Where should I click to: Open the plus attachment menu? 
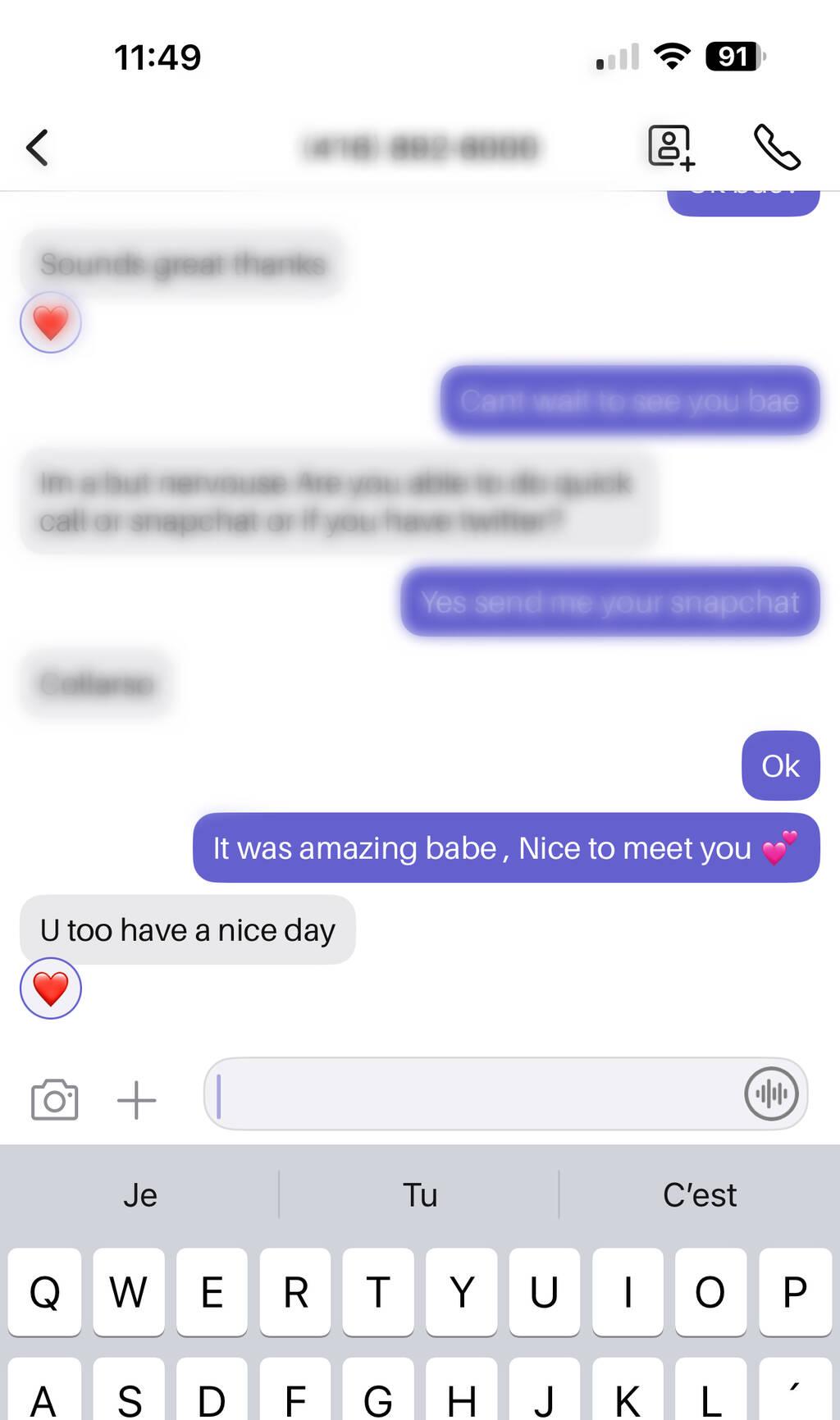[137, 1100]
